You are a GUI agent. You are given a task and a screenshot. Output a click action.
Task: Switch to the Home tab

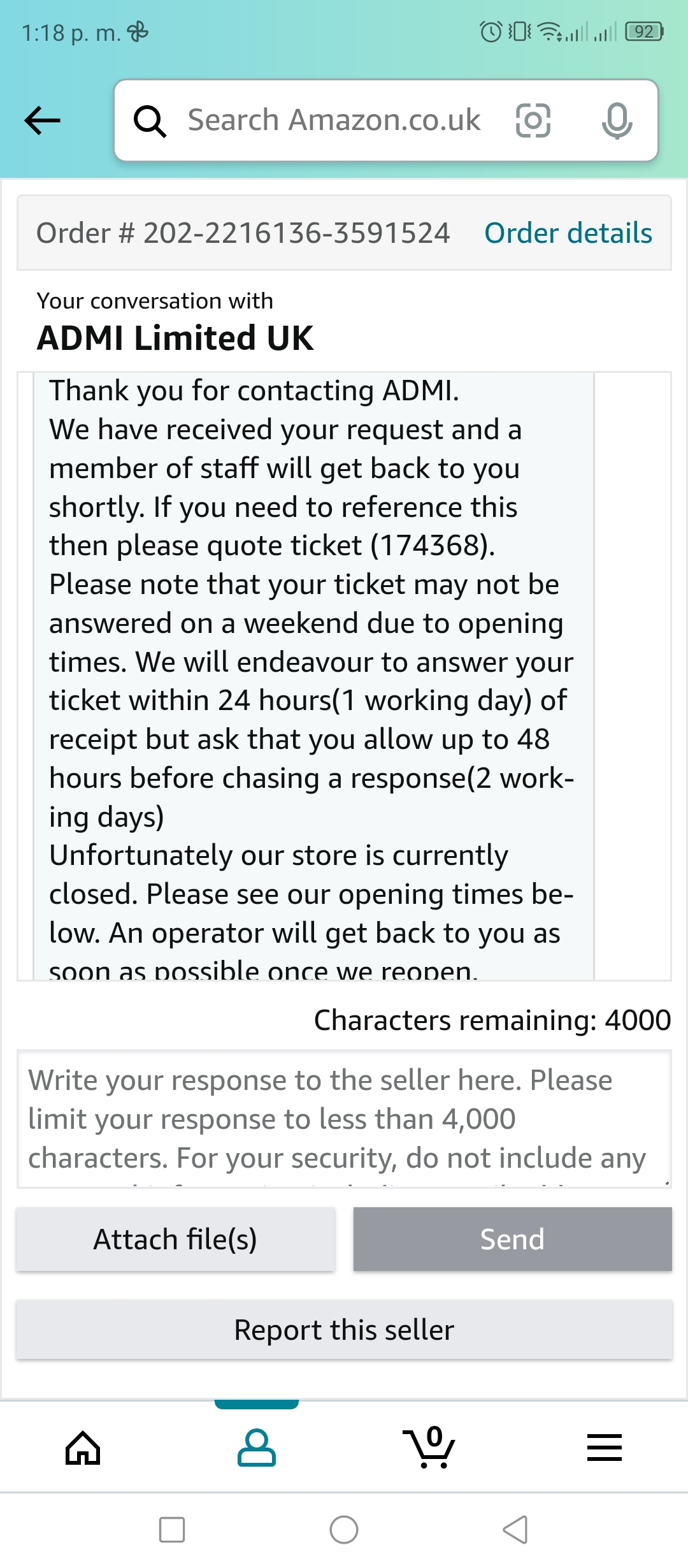click(83, 1448)
